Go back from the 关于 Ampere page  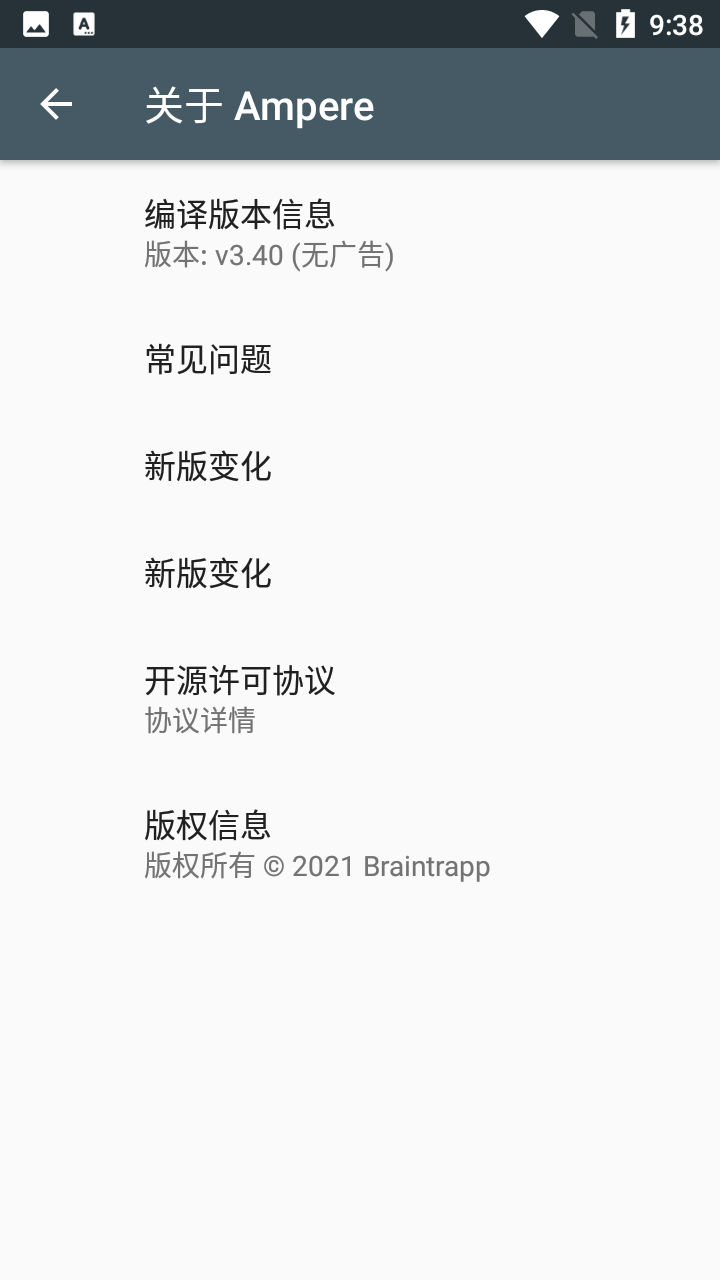[56, 104]
